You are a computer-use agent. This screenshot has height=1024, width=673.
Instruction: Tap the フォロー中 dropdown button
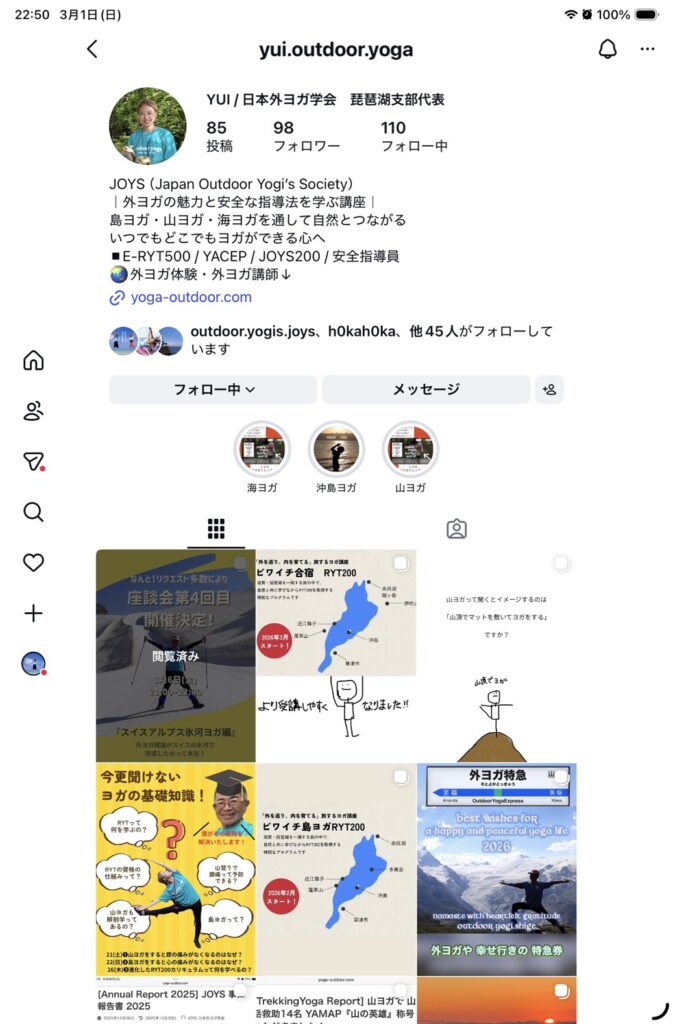(x=213, y=390)
